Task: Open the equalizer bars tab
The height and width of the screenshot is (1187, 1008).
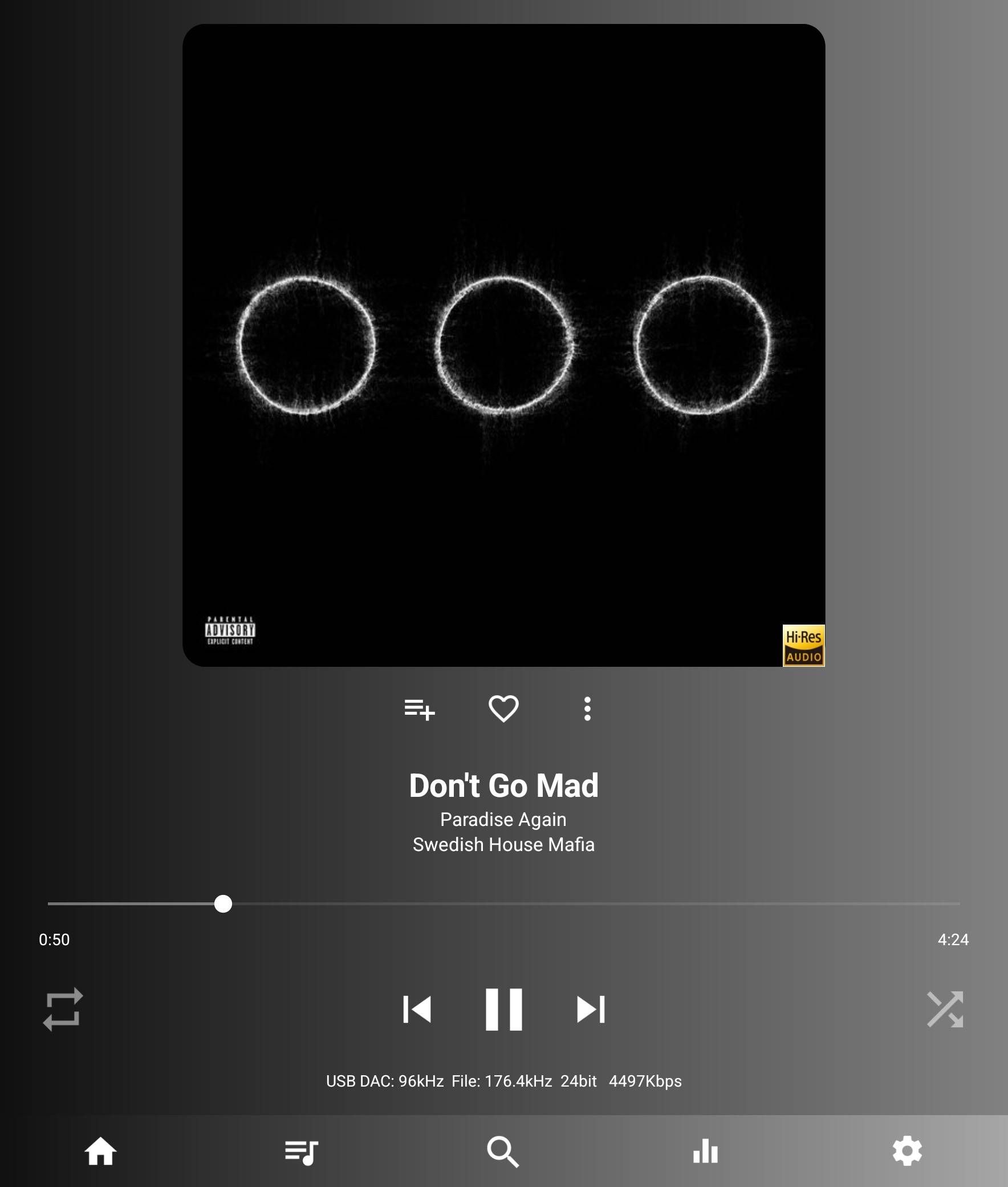Action: [x=705, y=1151]
